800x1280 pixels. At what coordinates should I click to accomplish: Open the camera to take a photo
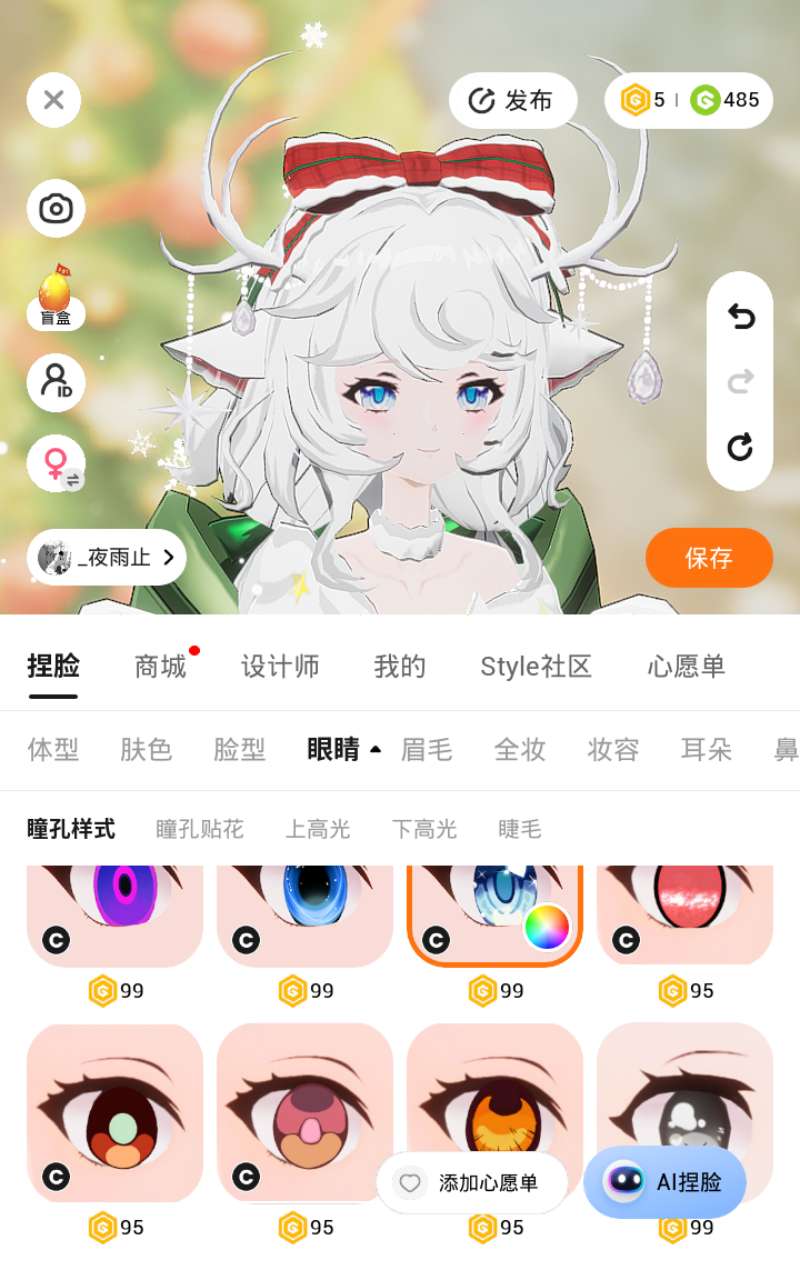point(55,209)
